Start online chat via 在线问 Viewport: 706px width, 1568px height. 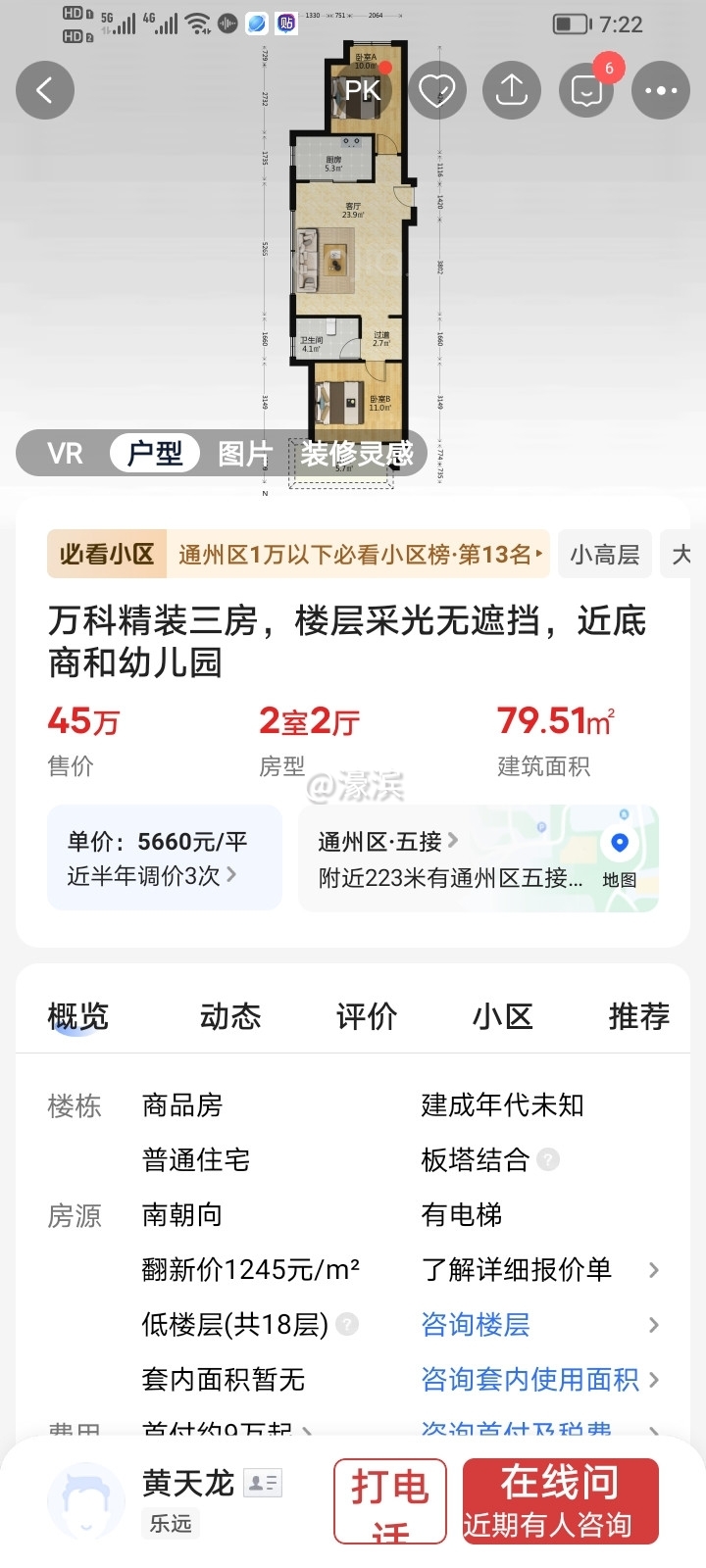[560, 1501]
